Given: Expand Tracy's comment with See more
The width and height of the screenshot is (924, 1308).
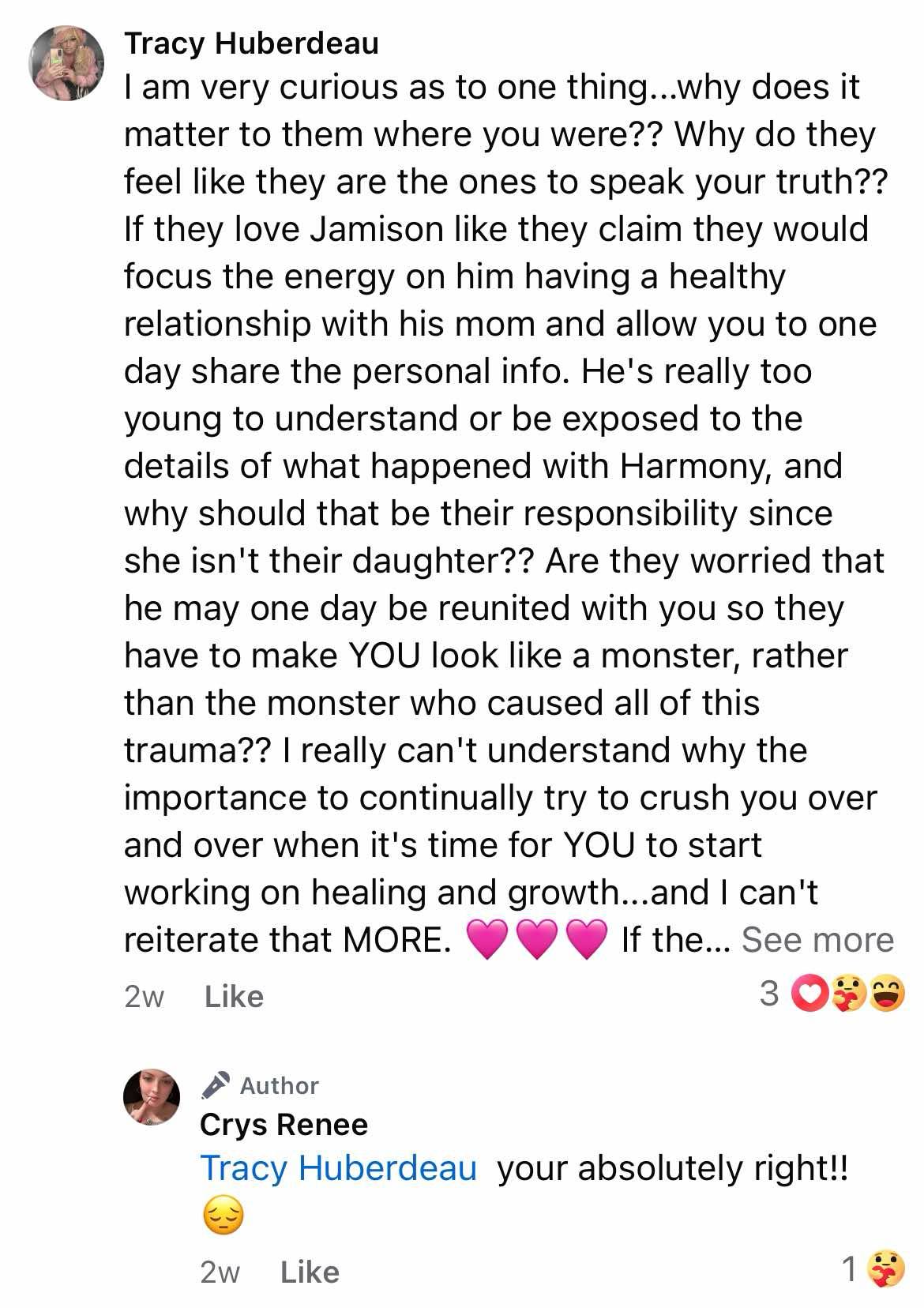Looking at the screenshot, I should coord(817,940).
